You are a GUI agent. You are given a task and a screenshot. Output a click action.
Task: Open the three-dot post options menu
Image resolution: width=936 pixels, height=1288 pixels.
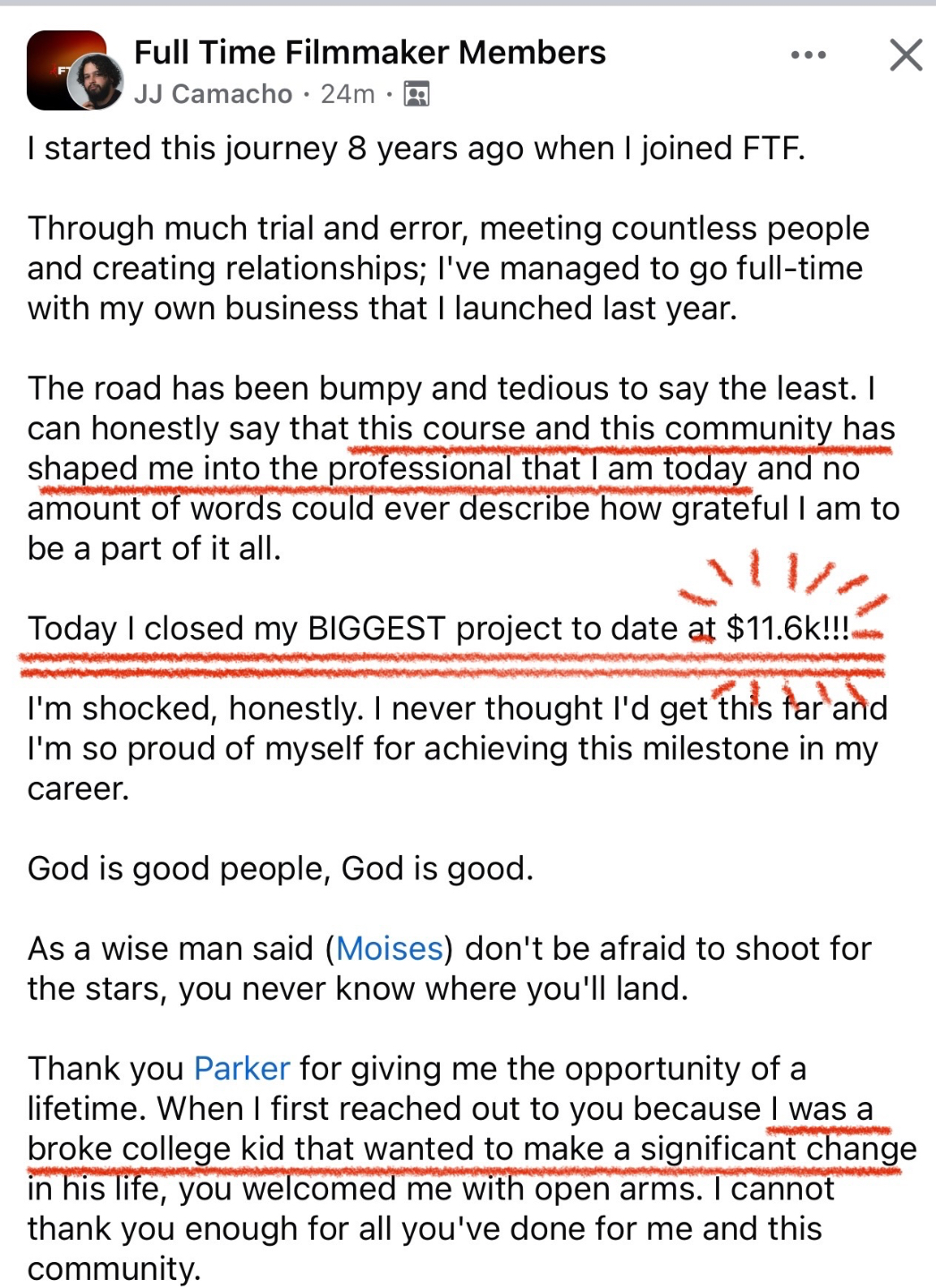pos(808,55)
